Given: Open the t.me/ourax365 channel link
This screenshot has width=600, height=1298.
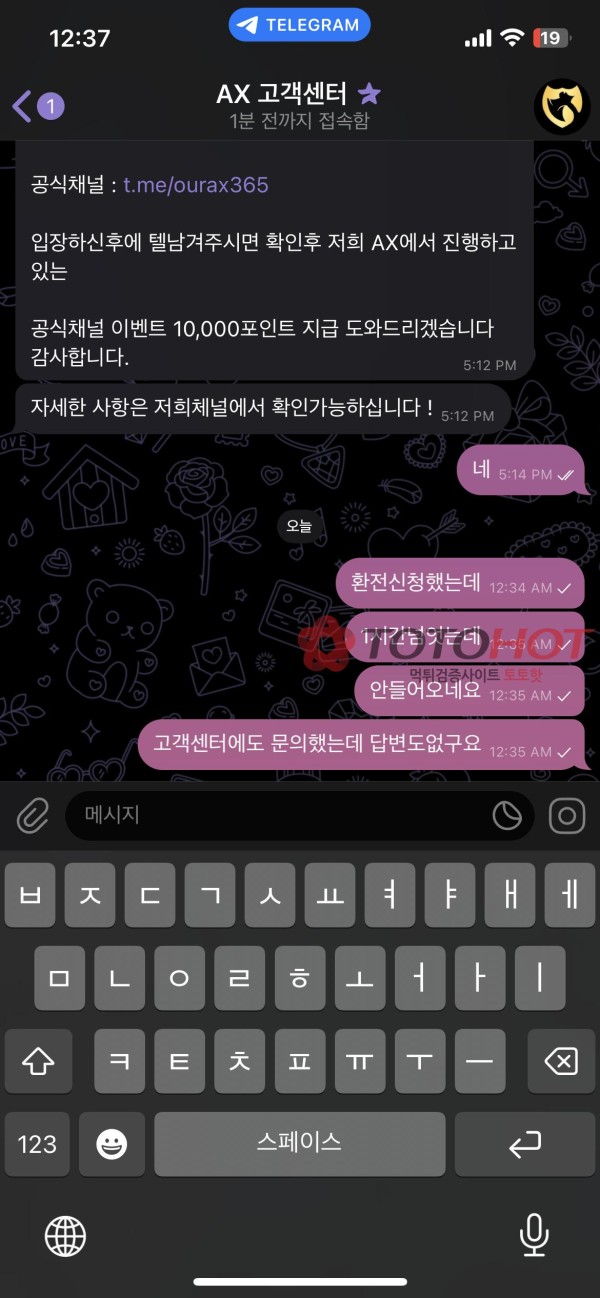Looking at the screenshot, I should [195, 185].
